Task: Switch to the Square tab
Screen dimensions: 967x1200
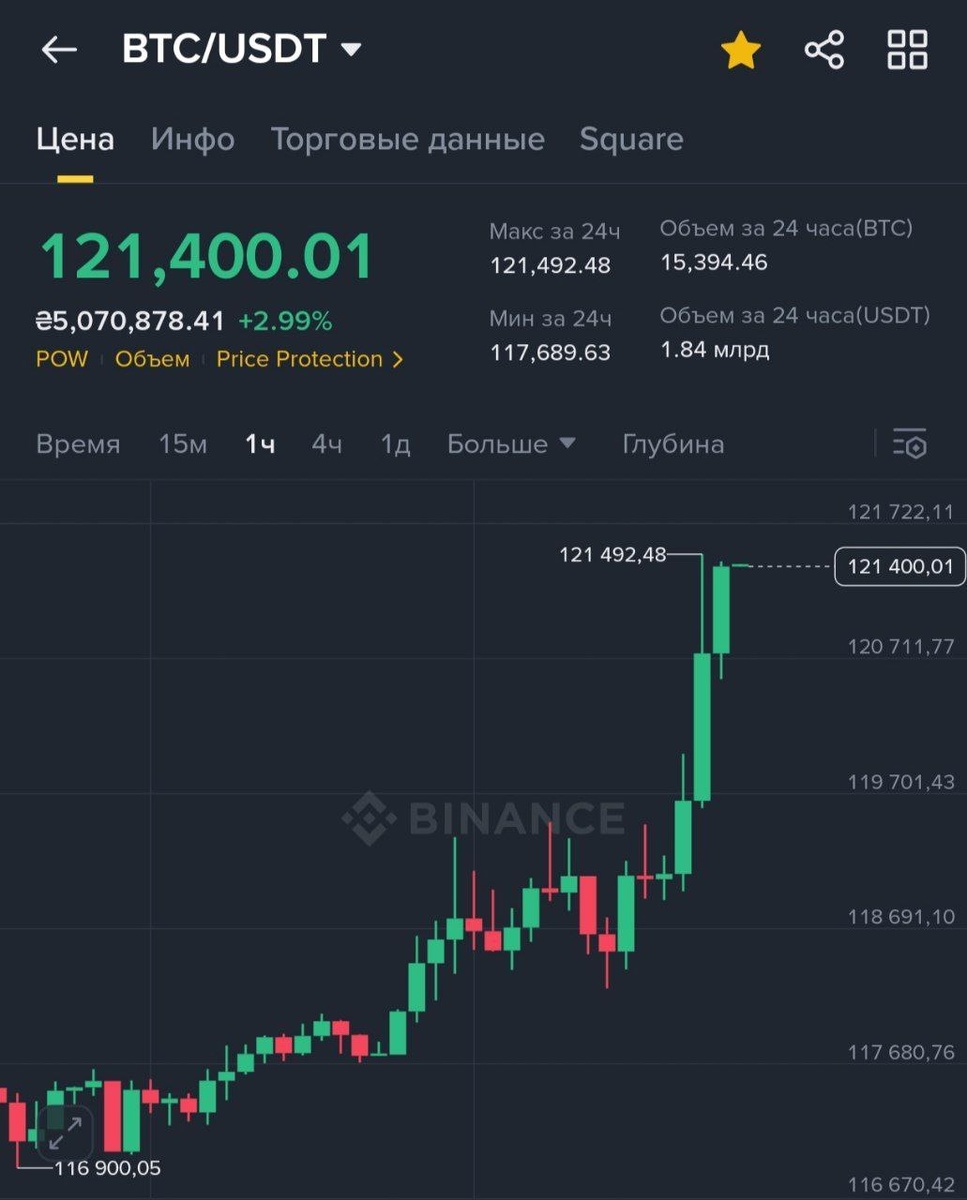Action: point(631,139)
